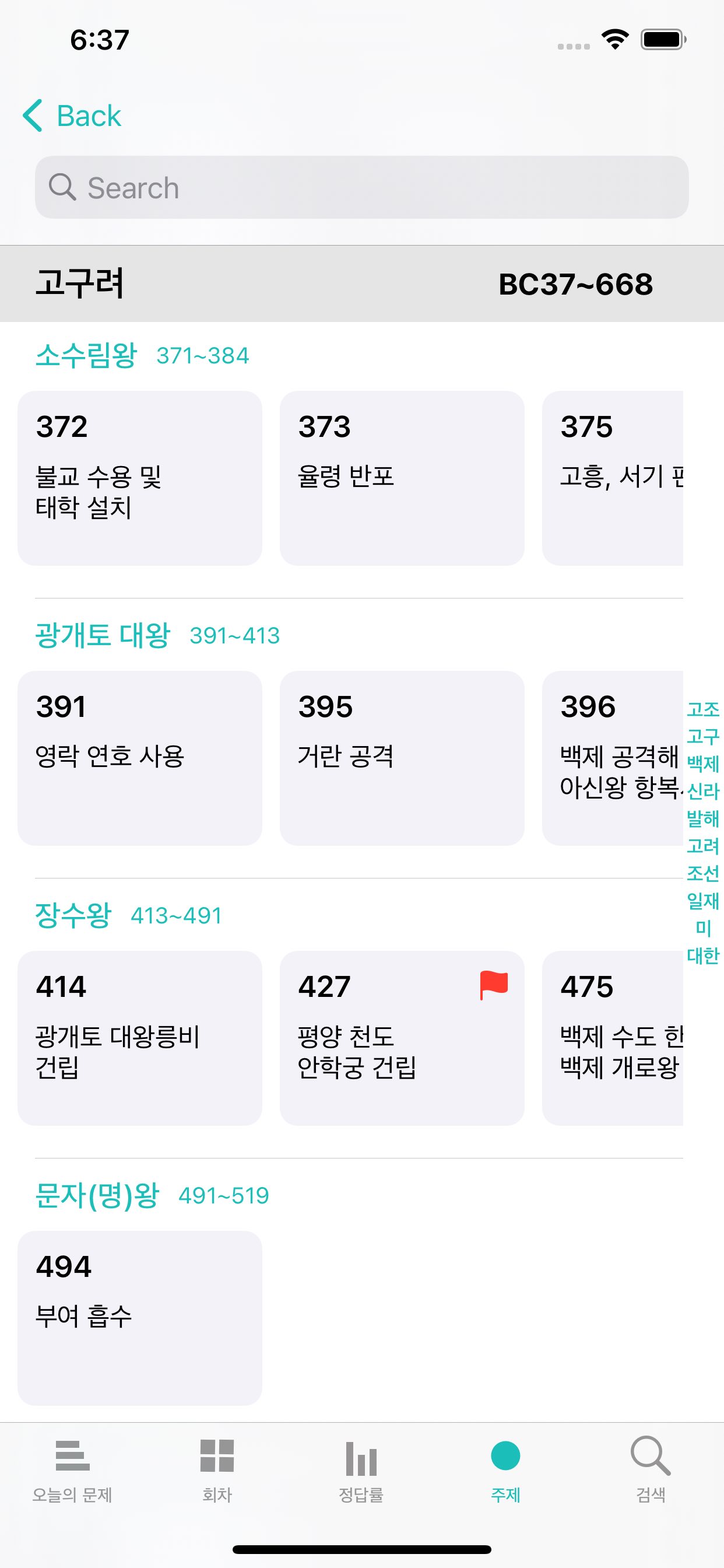Select the 375 고흥 card
The image size is (724, 1568).
point(612,478)
